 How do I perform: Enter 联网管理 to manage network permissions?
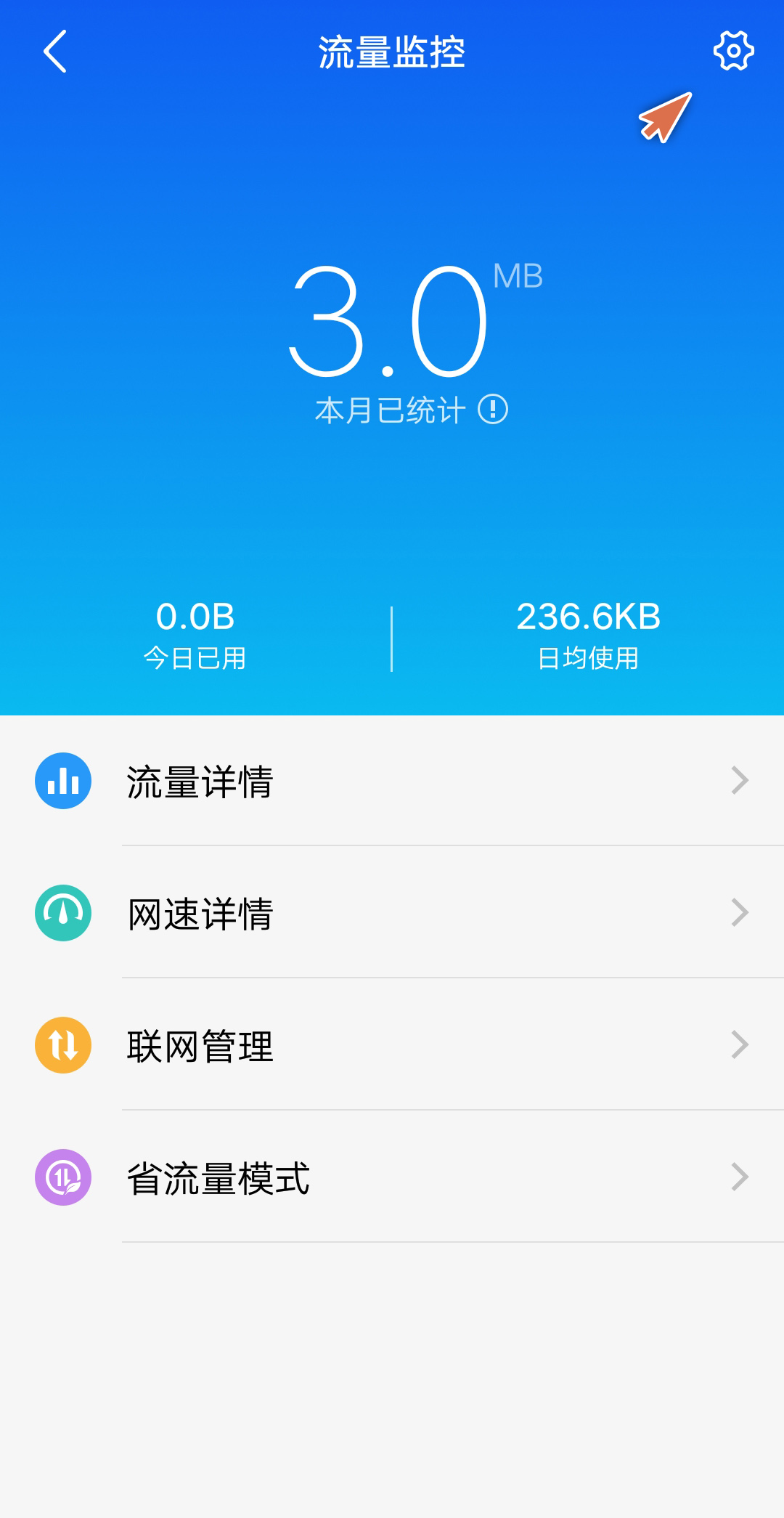click(392, 1044)
